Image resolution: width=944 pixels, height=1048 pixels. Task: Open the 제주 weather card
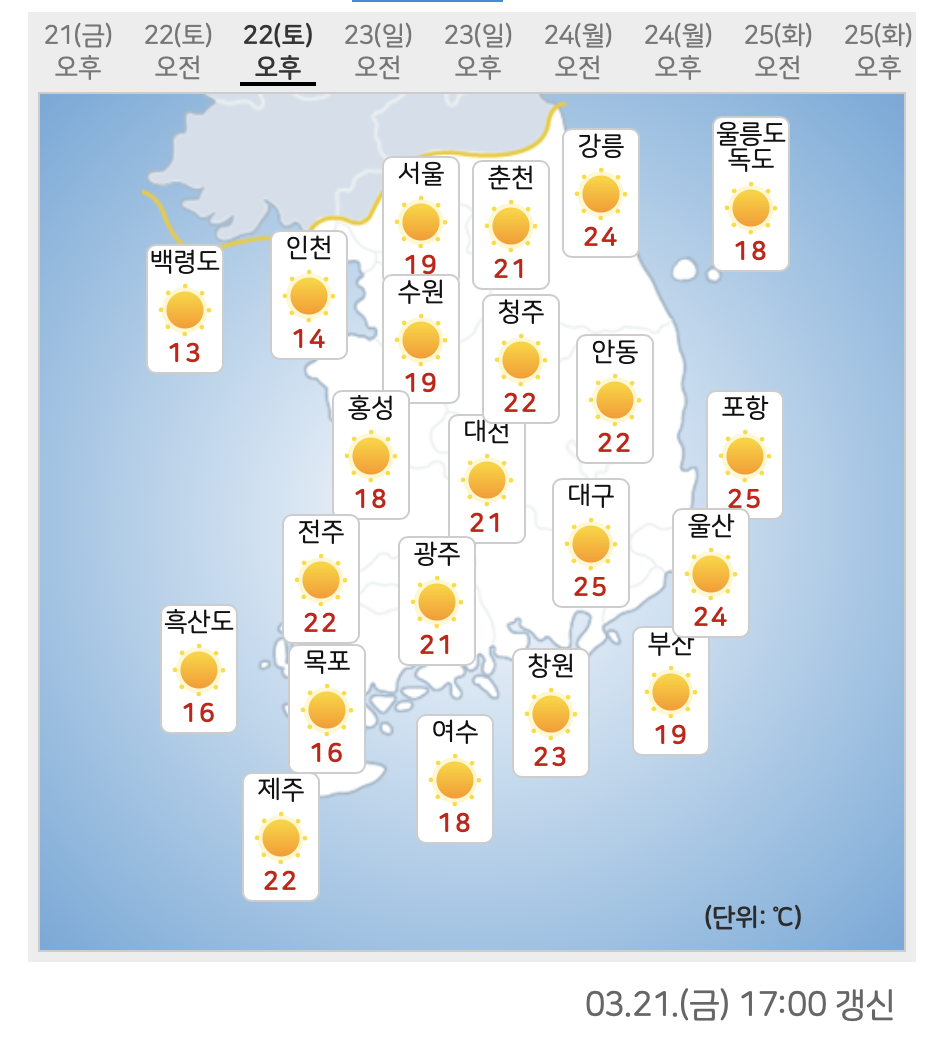[x=280, y=836]
